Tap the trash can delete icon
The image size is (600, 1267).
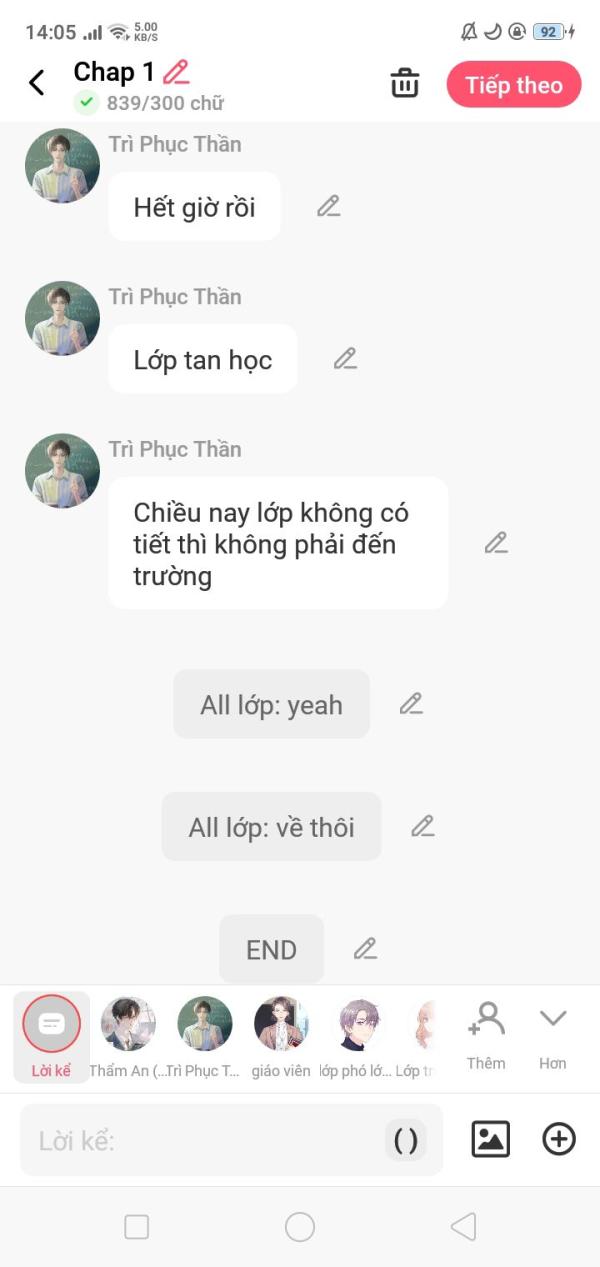[x=405, y=84]
